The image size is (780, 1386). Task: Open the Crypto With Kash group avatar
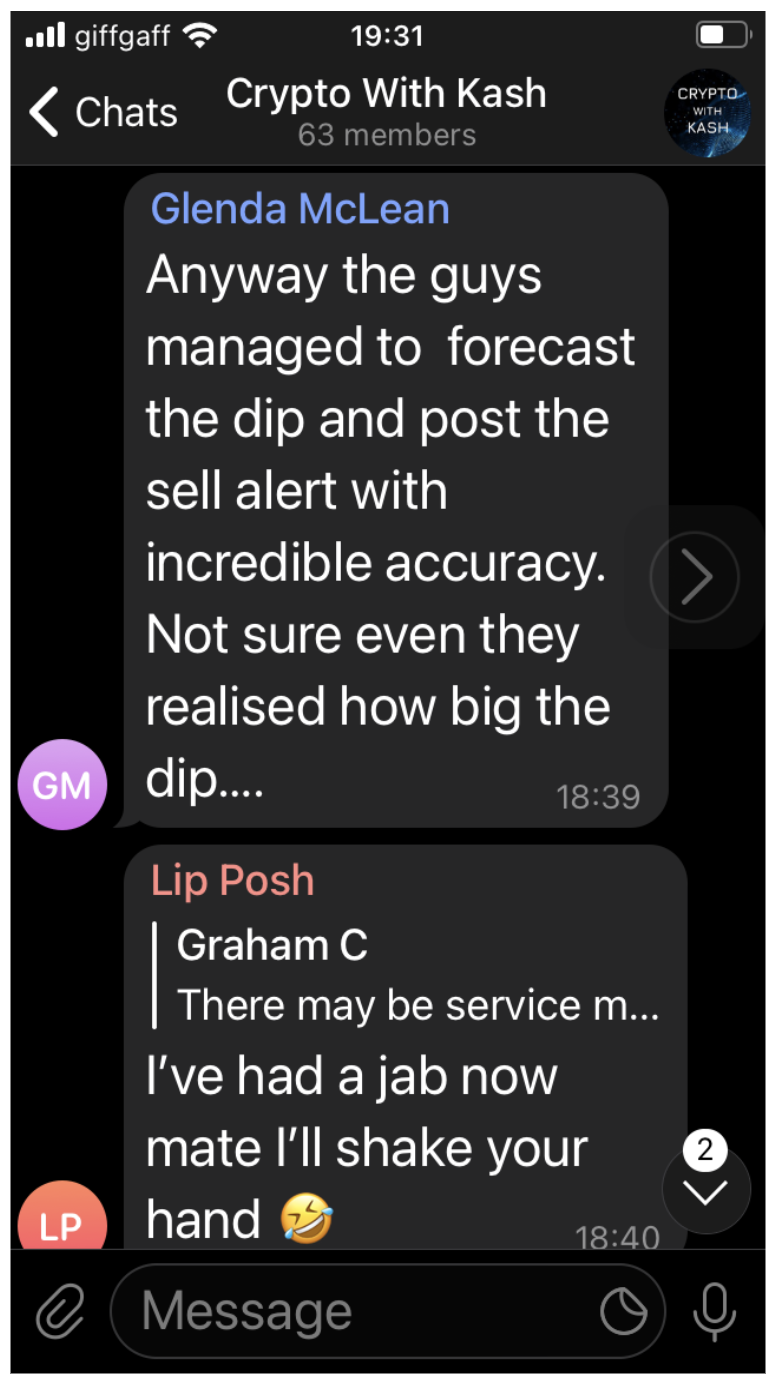pos(708,112)
